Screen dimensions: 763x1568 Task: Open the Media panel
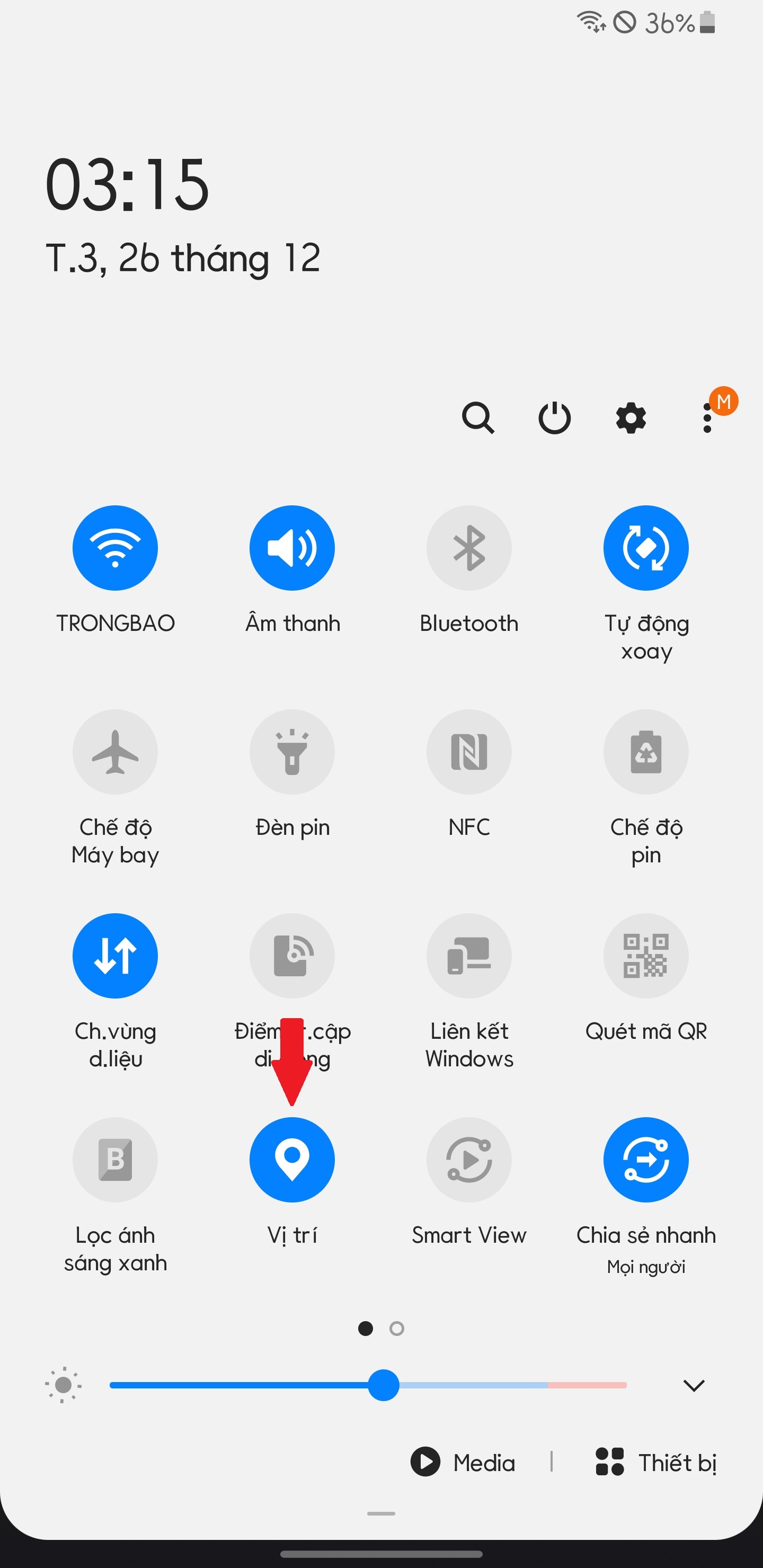[464, 1462]
